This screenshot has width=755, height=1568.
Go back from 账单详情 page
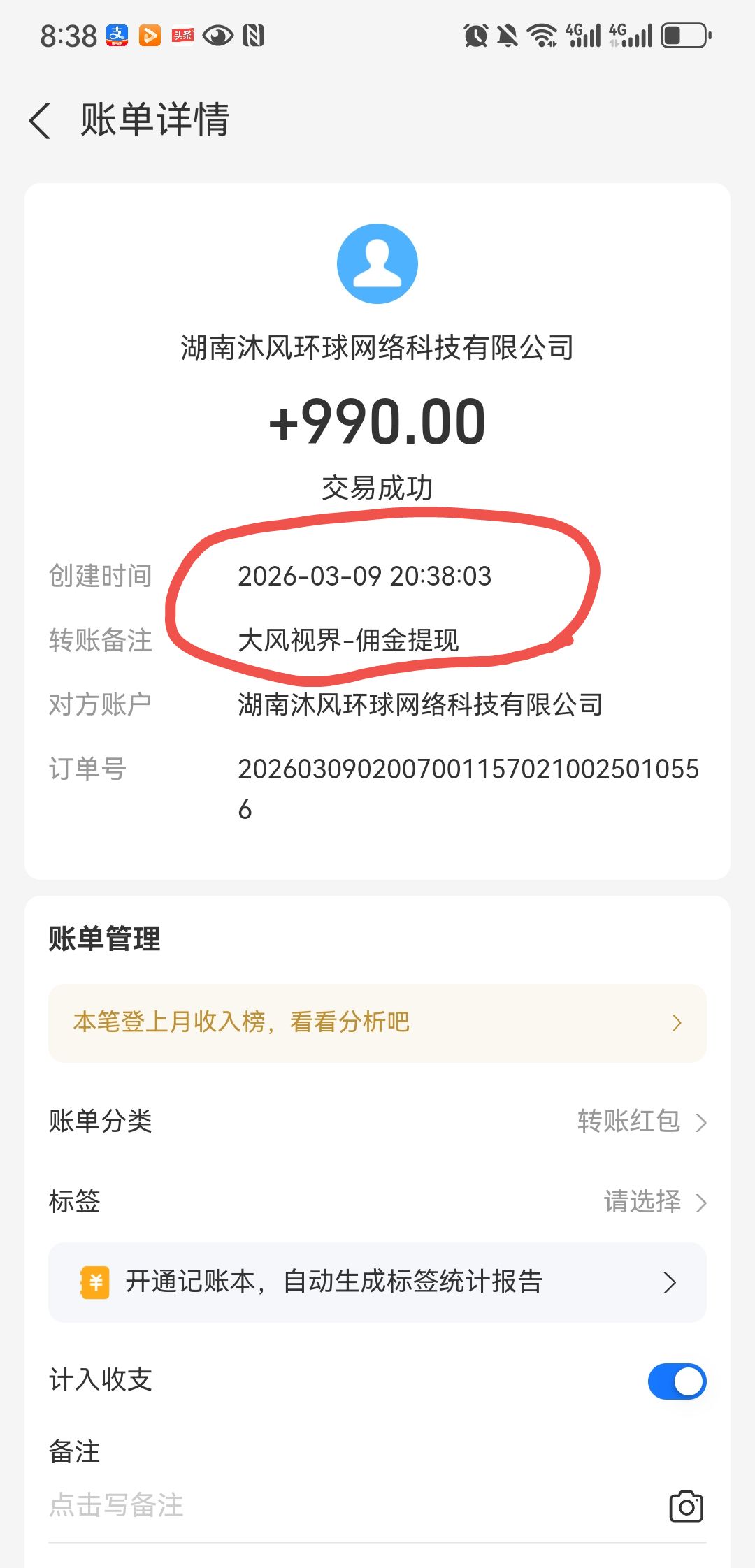[x=41, y=121]
